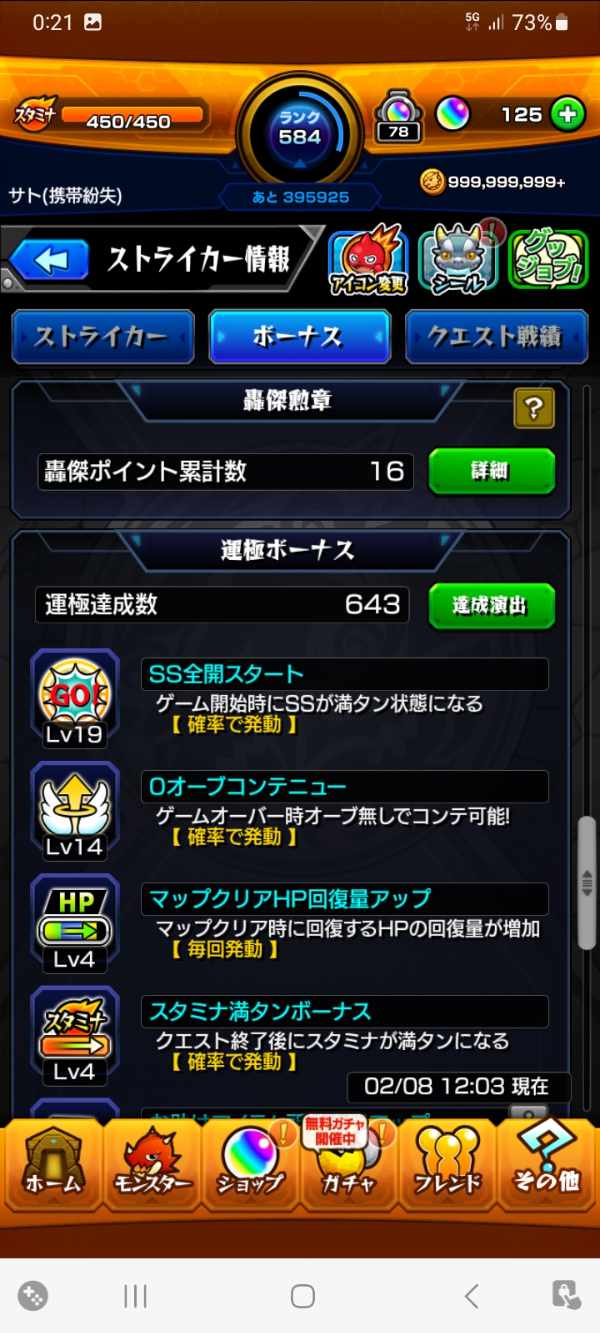This screenshot has height=1333, width=600.
Task: Tap the system back button
Action: tap(471, 1297)
